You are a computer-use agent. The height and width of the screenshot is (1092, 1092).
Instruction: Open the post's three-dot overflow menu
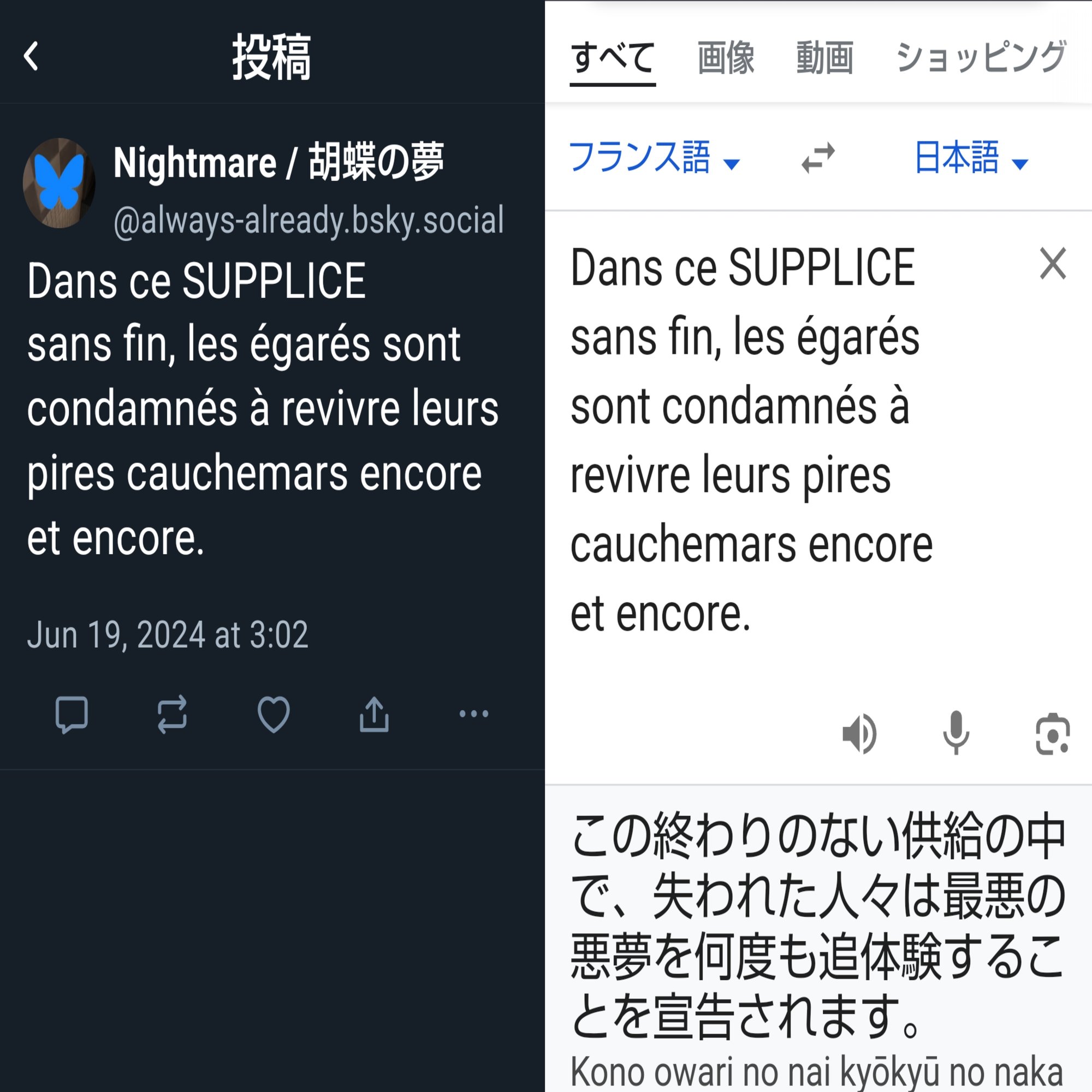click(x=473, y=714)
